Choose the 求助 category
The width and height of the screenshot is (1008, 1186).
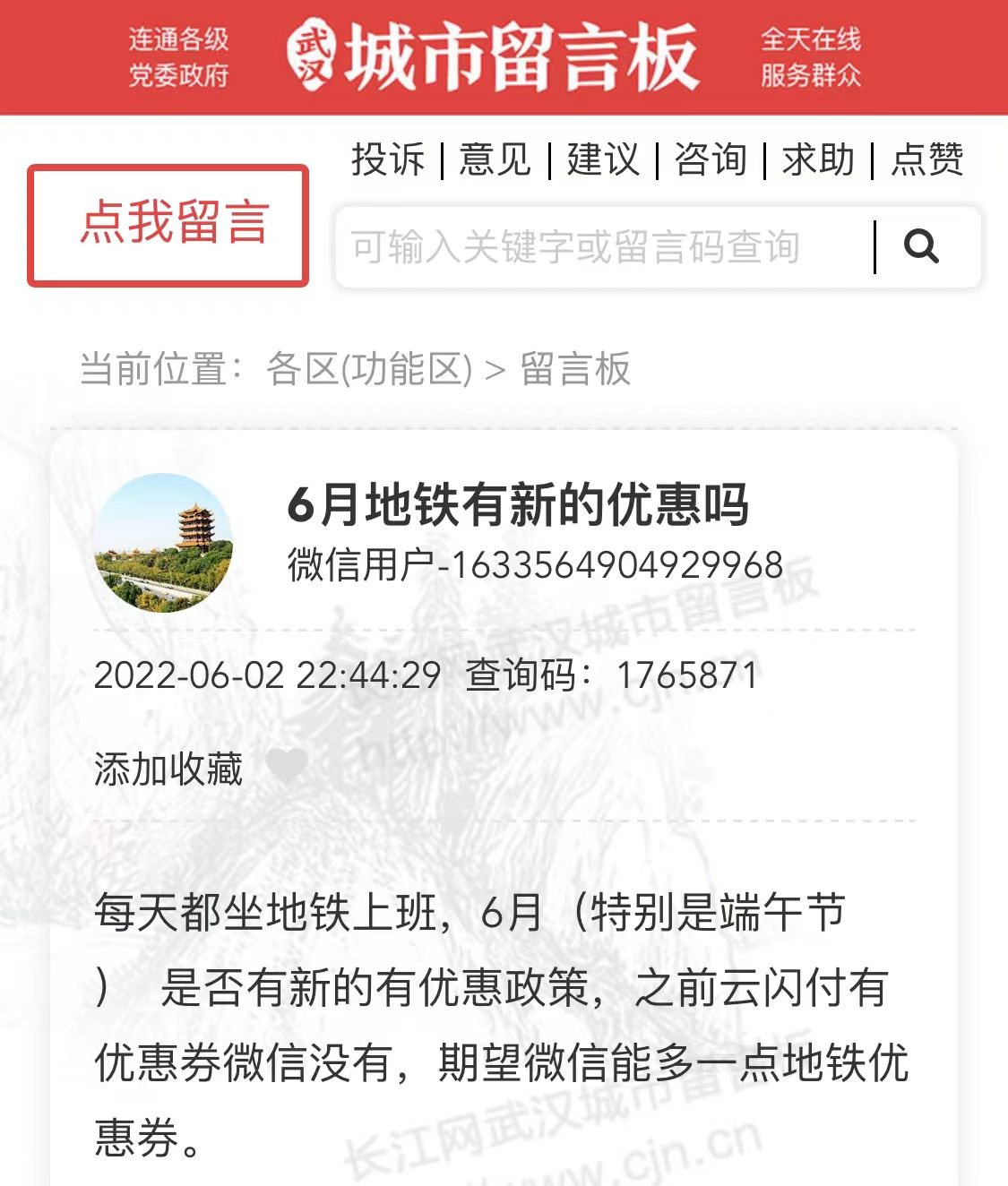(818, 160)
